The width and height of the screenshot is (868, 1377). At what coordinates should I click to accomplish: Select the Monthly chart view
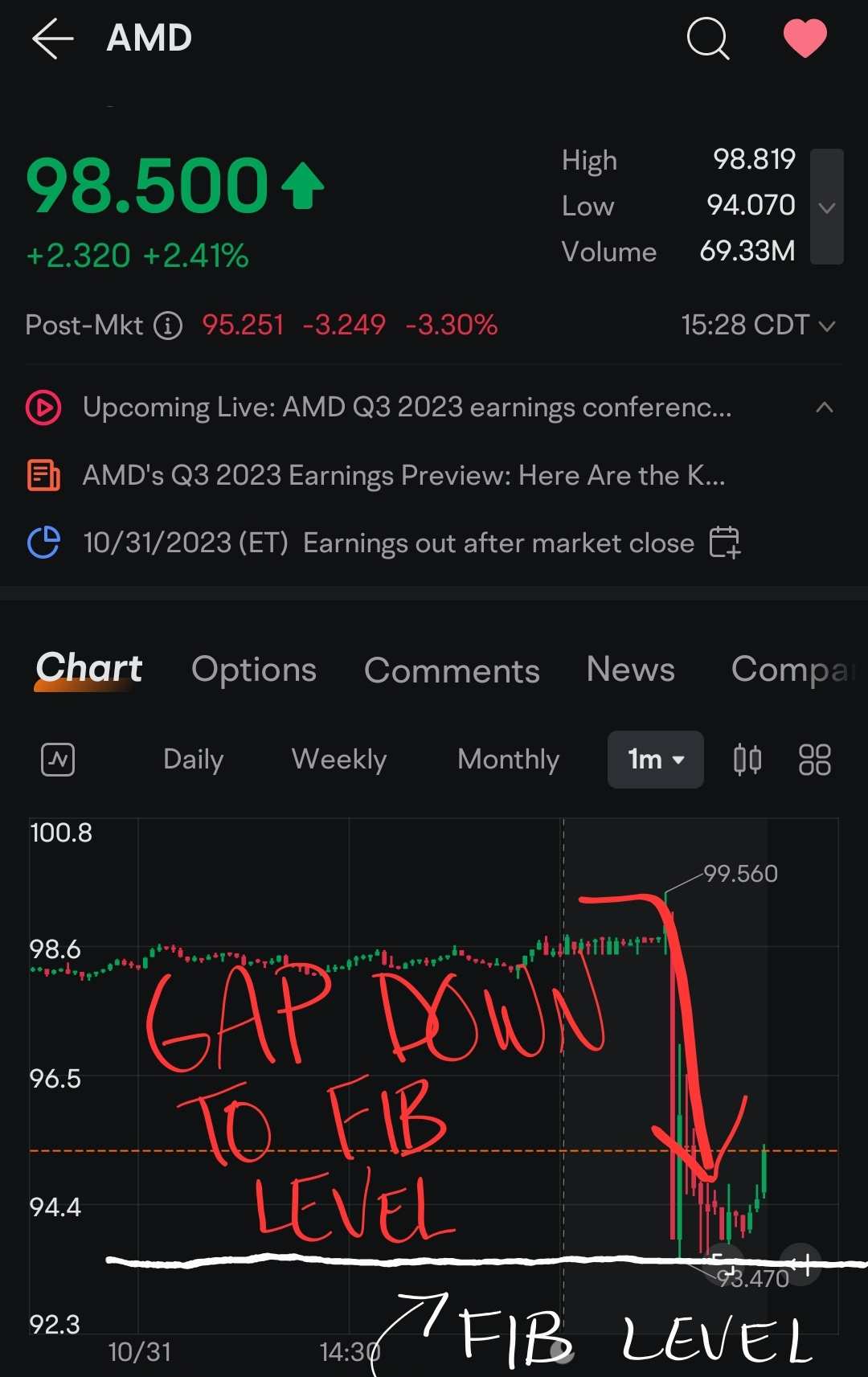[x=508, y=759]
